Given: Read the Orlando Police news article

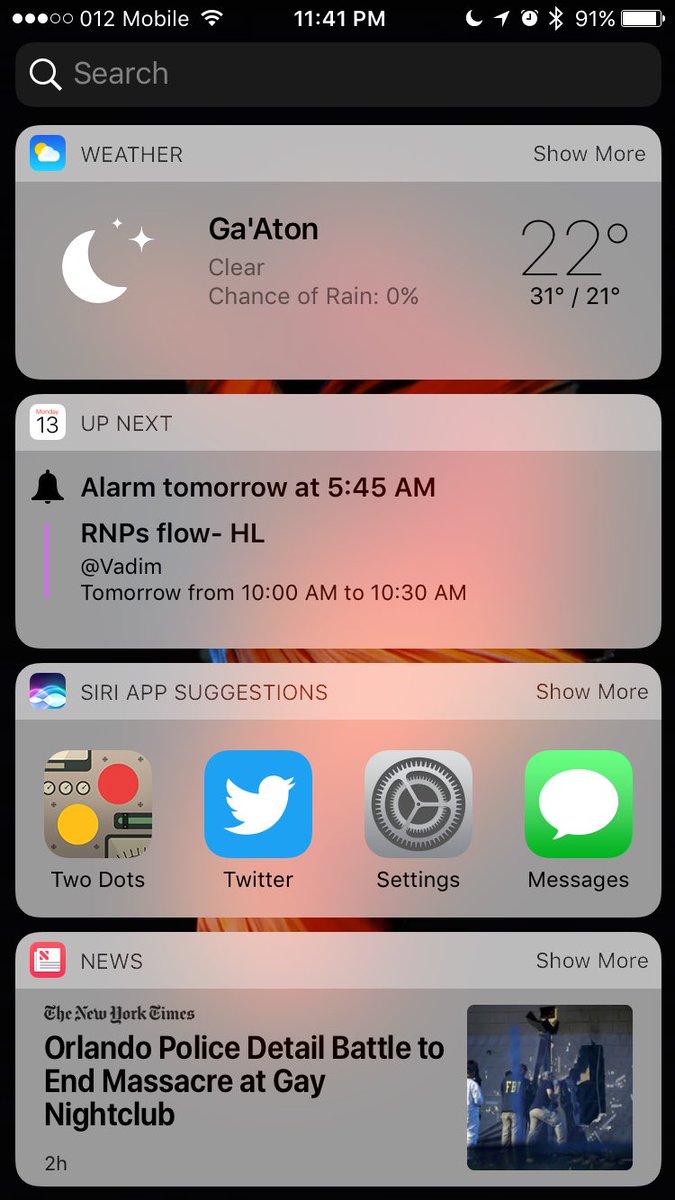Looking at the screenshot, I should (244, 1081).
